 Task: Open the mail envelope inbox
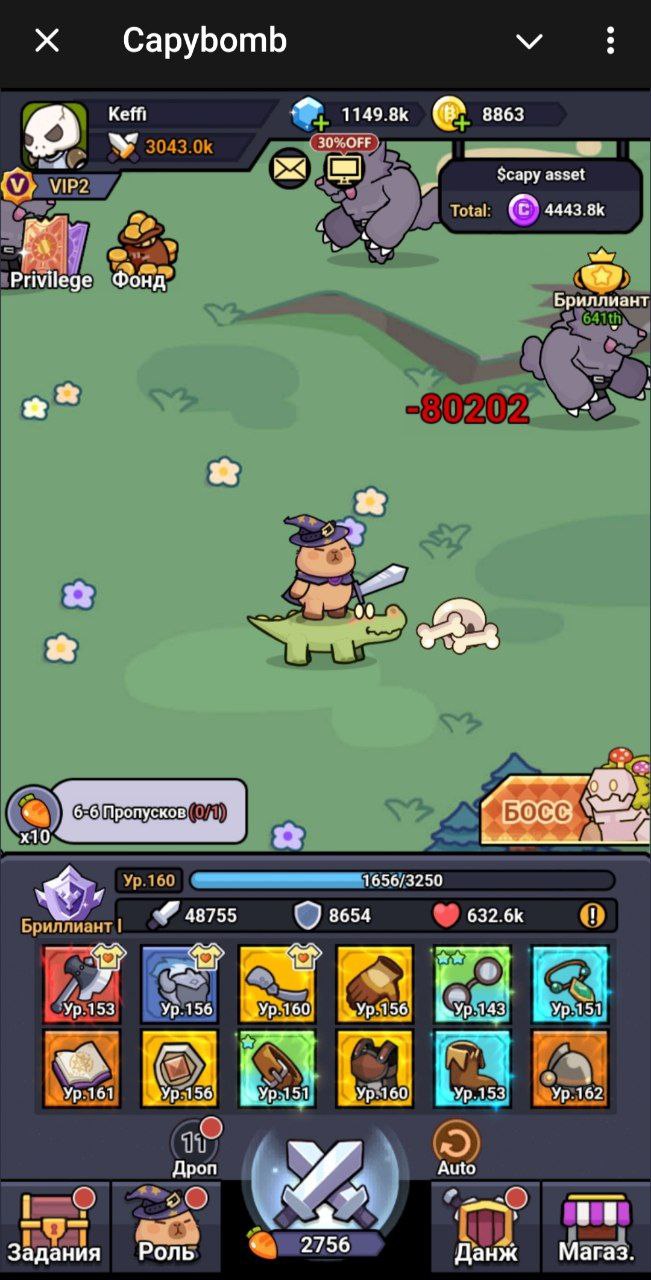pyautogui.click(x=290, y=168)
